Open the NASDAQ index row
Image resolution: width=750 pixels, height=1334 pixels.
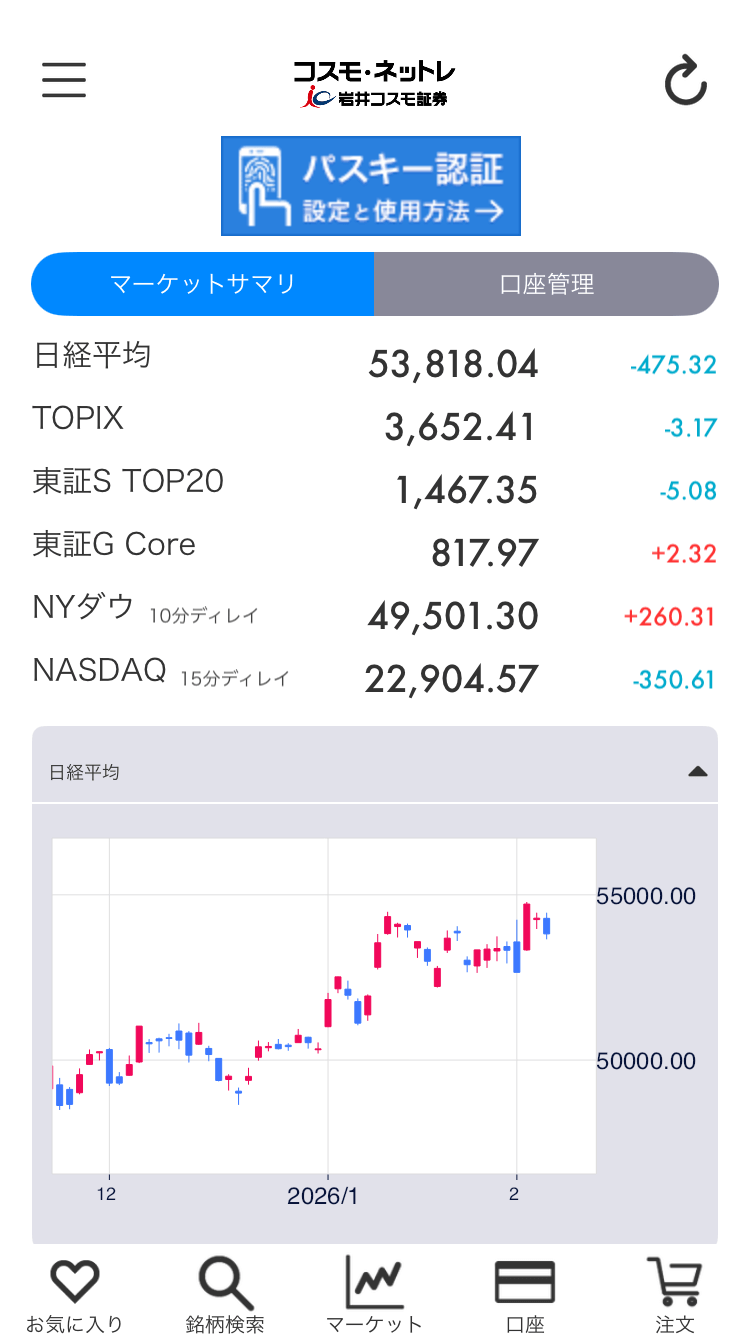click(374, 678)
